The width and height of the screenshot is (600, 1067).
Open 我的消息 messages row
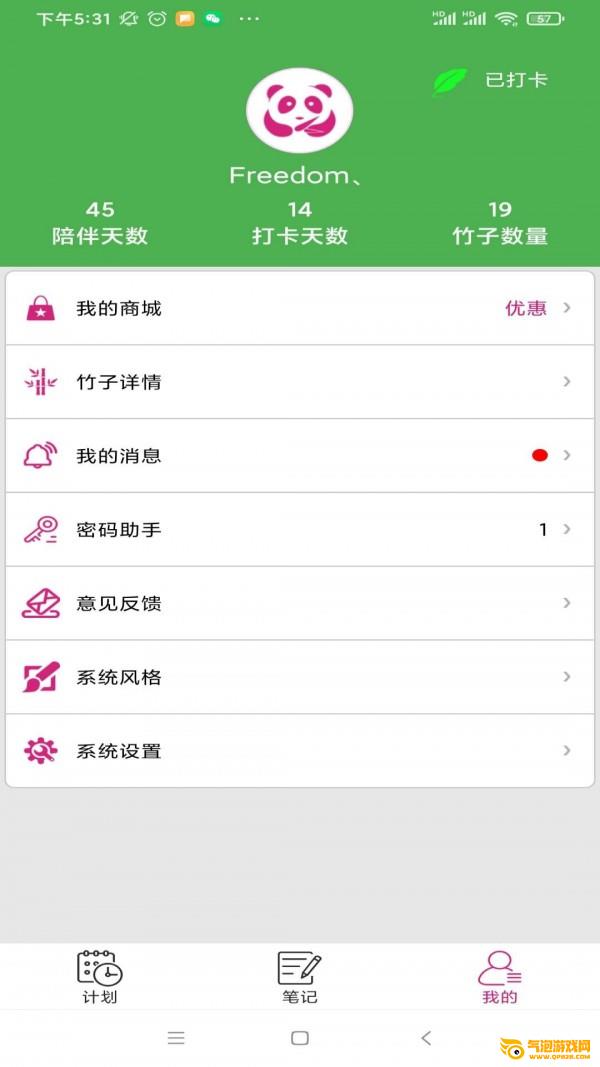click(300, 456)
